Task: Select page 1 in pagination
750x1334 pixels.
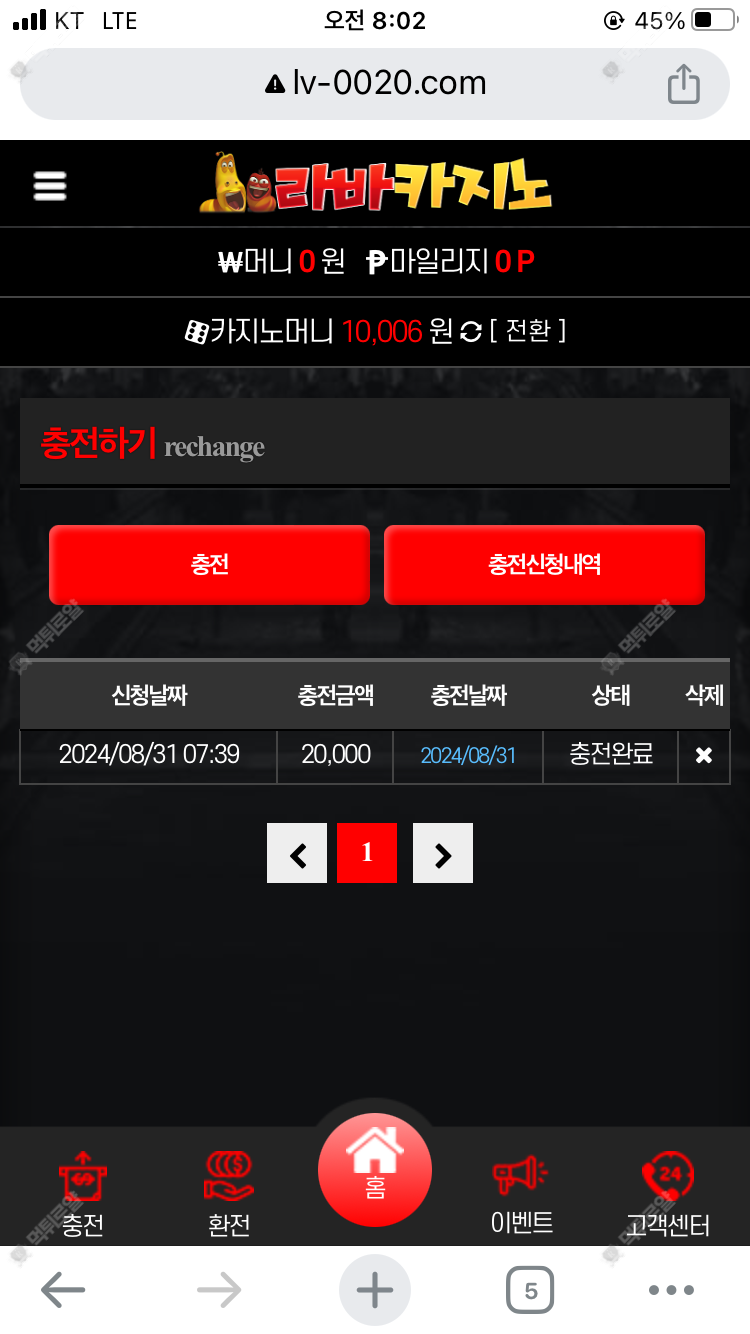Action: coord(367,853)
